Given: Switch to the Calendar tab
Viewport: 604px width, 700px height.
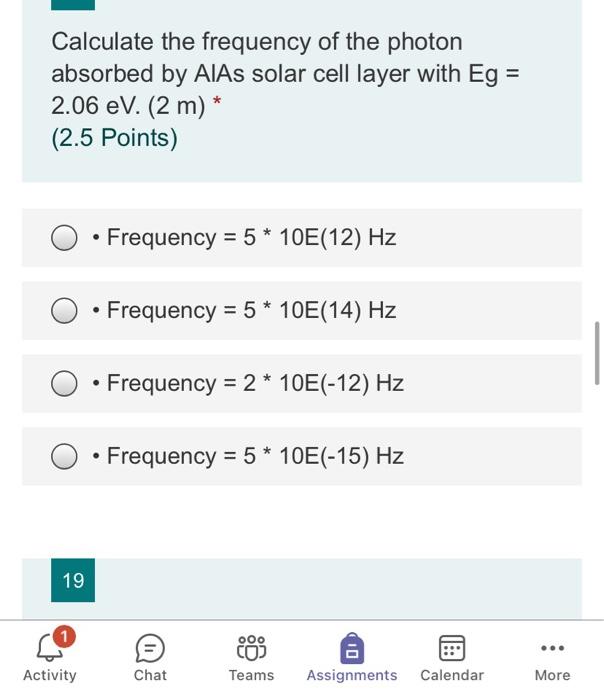Looking at the screenshot, I should point(452,657).
